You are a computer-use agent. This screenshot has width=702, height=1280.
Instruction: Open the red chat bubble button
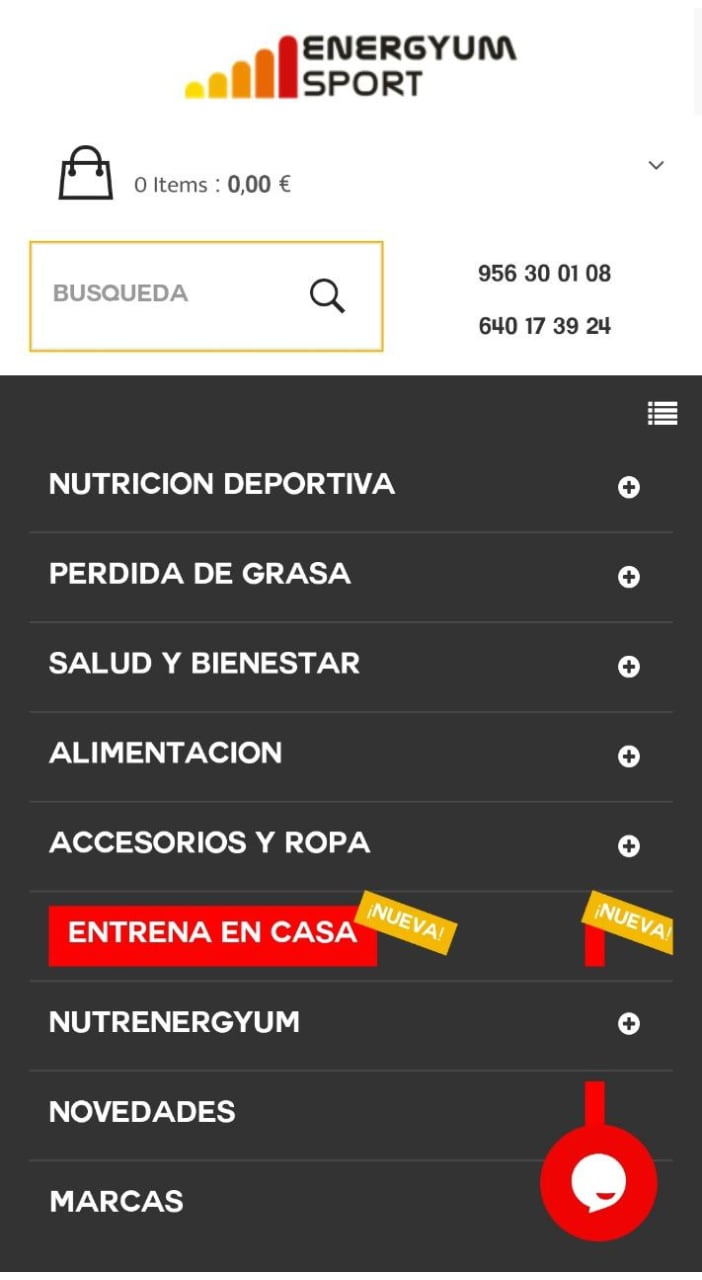pyautogui.click(x=598, y=1183)
